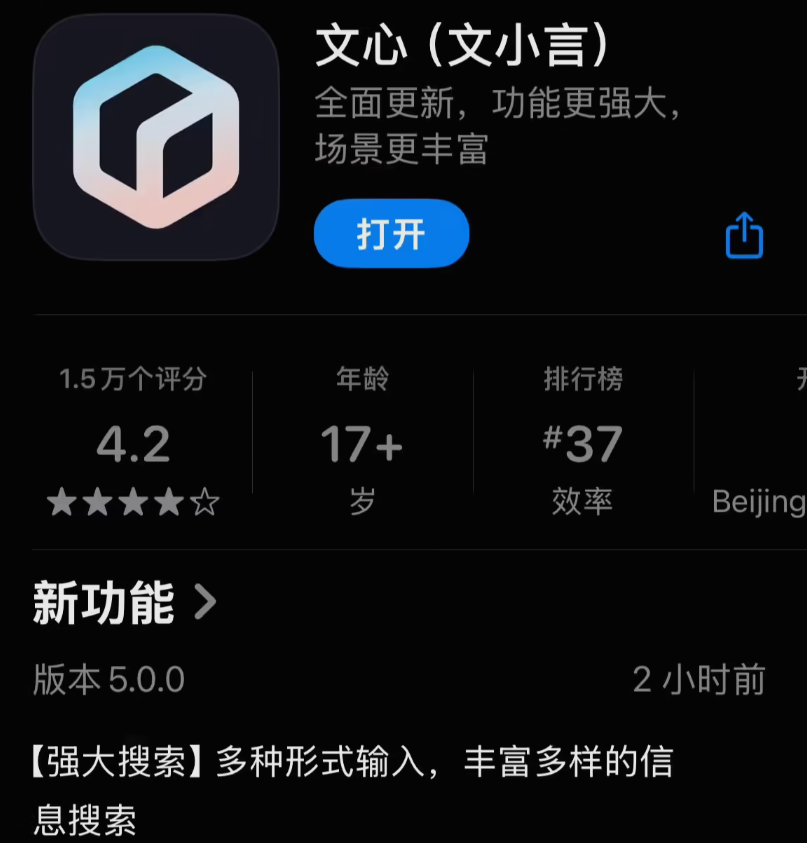The image size is (807, 843).
Task: Tap the 岁 age unit label
Action: [361, 502]
